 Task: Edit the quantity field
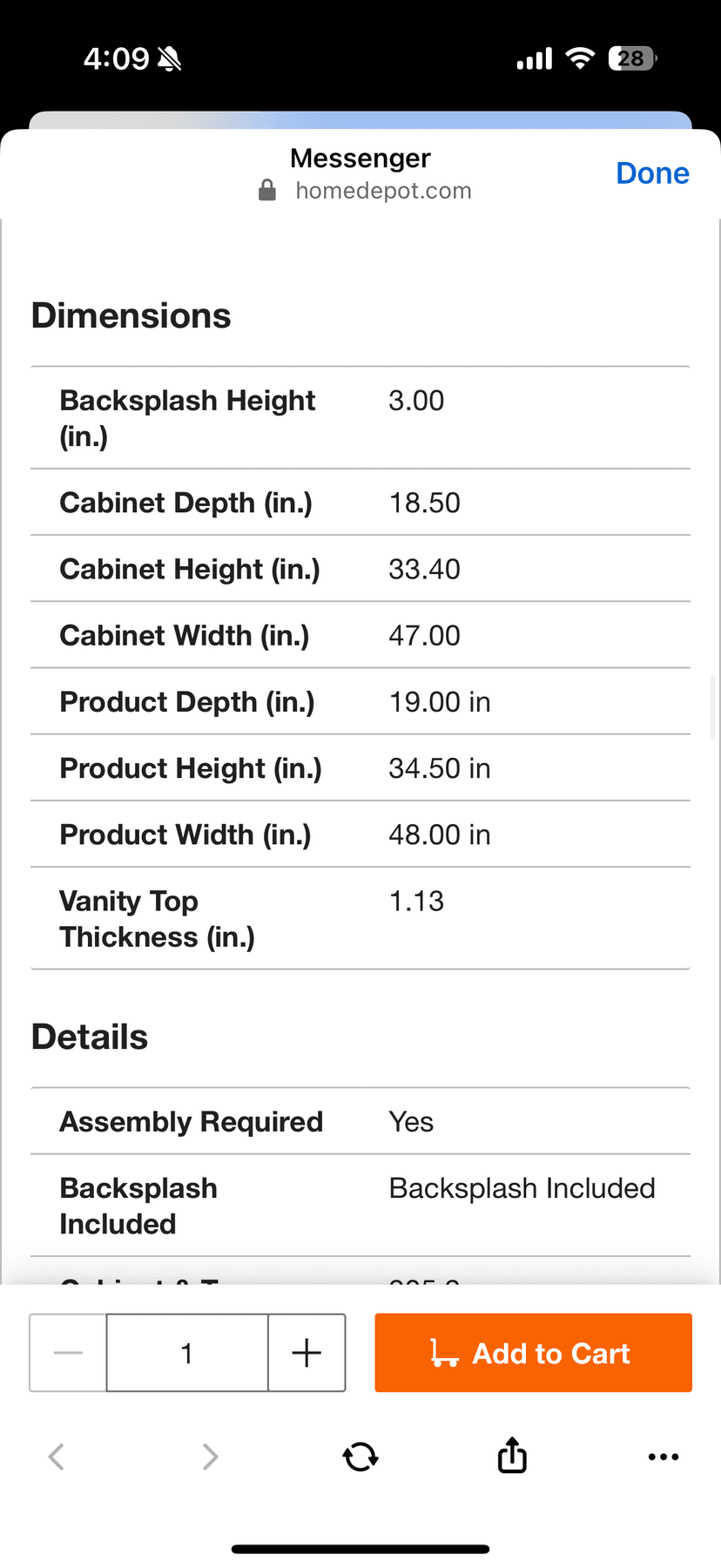tap(187, 1353)
